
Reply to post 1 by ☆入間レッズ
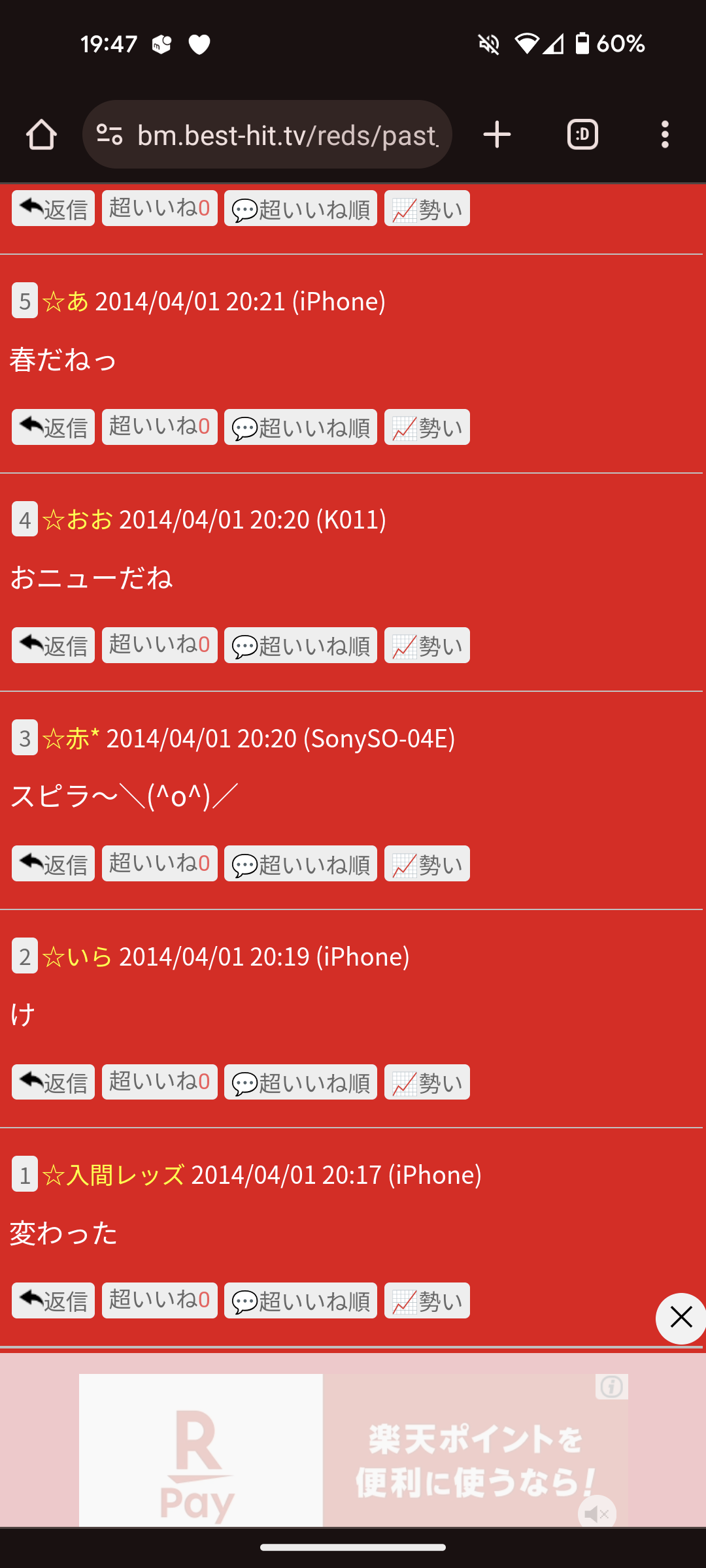point(53,1300)
